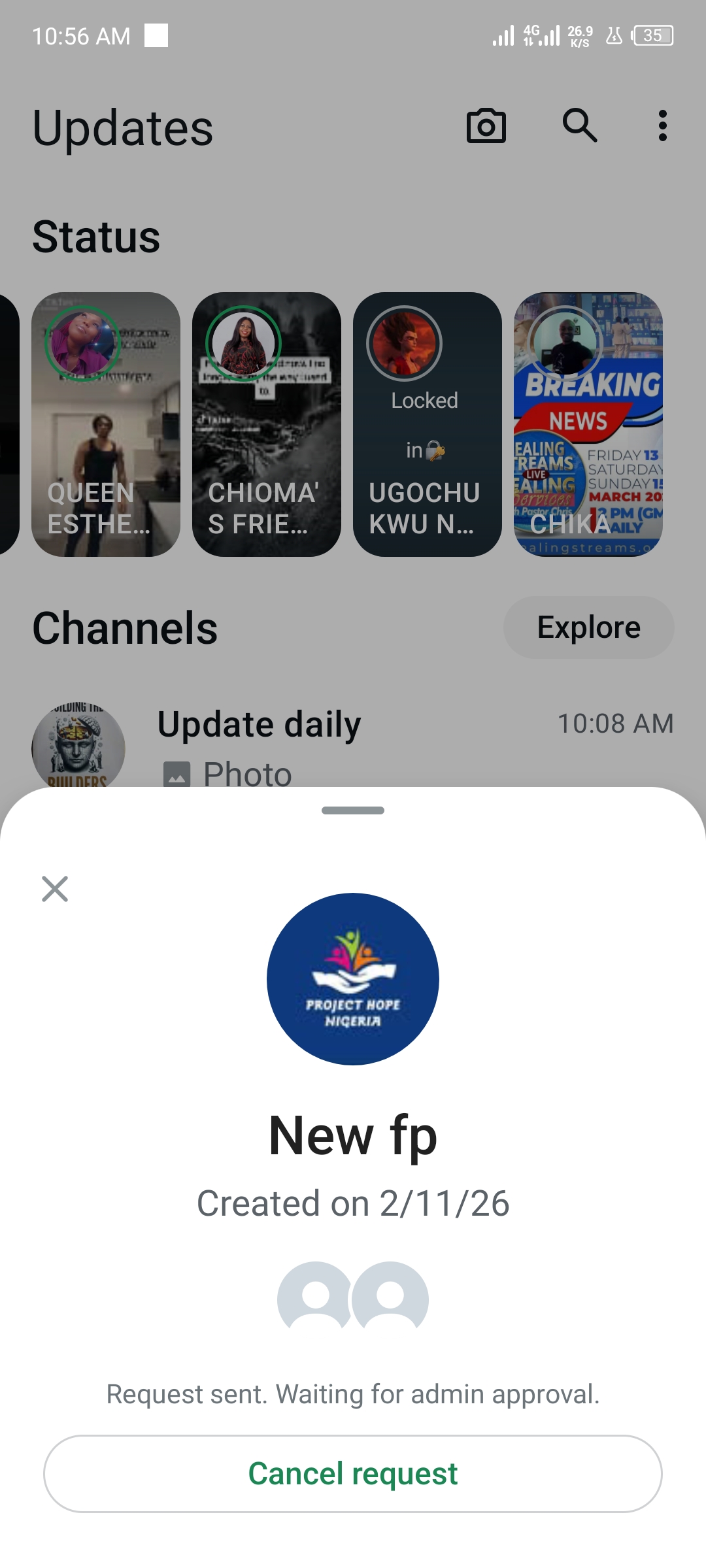The image size is (706, 1568).
Task: Close the New fp bottom sheet
Action: pyautogui.click(x=55, y=889)
